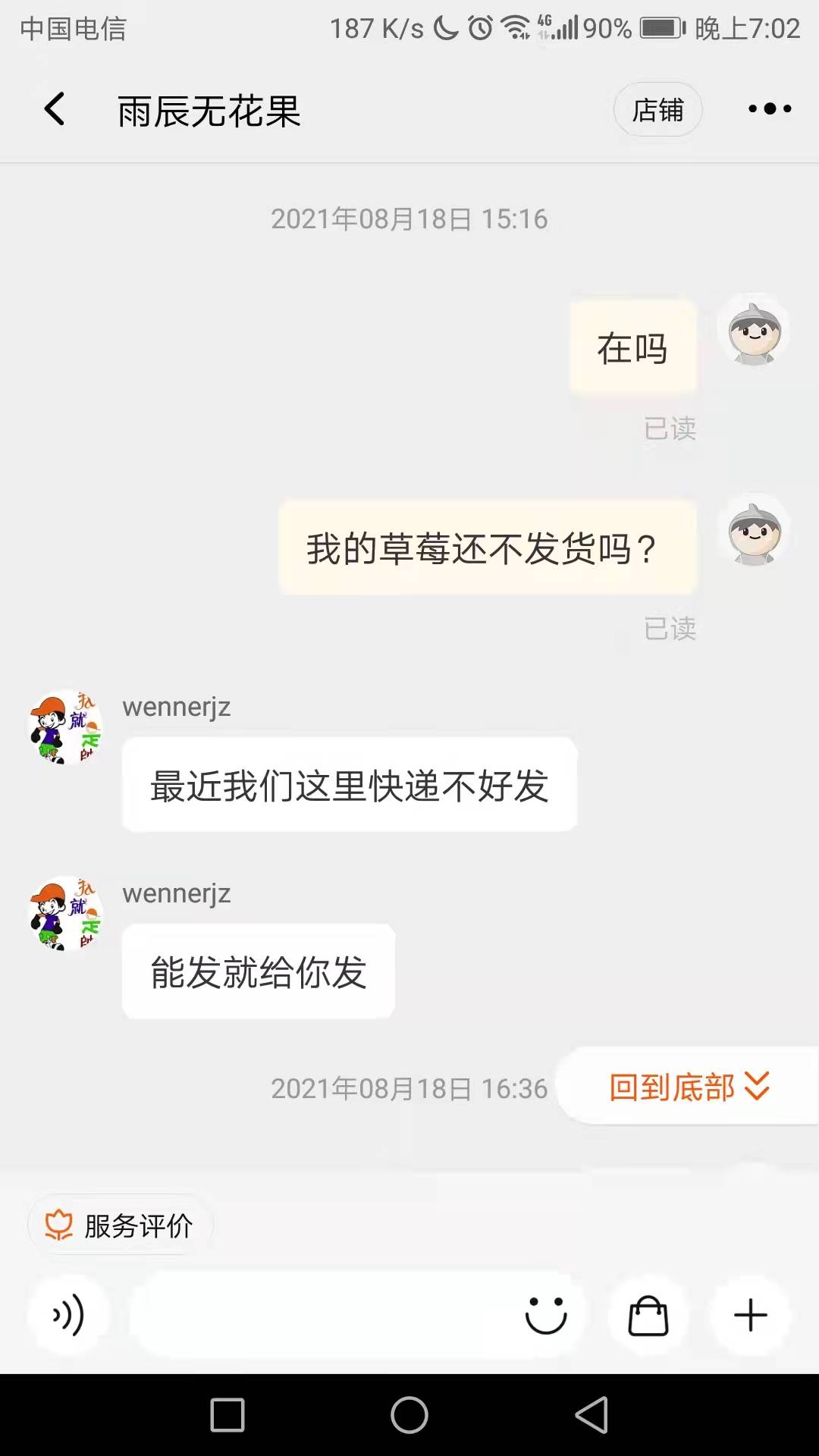Switch to voice message input
Screen dimensions: 819x1456
pos(67,1316)
